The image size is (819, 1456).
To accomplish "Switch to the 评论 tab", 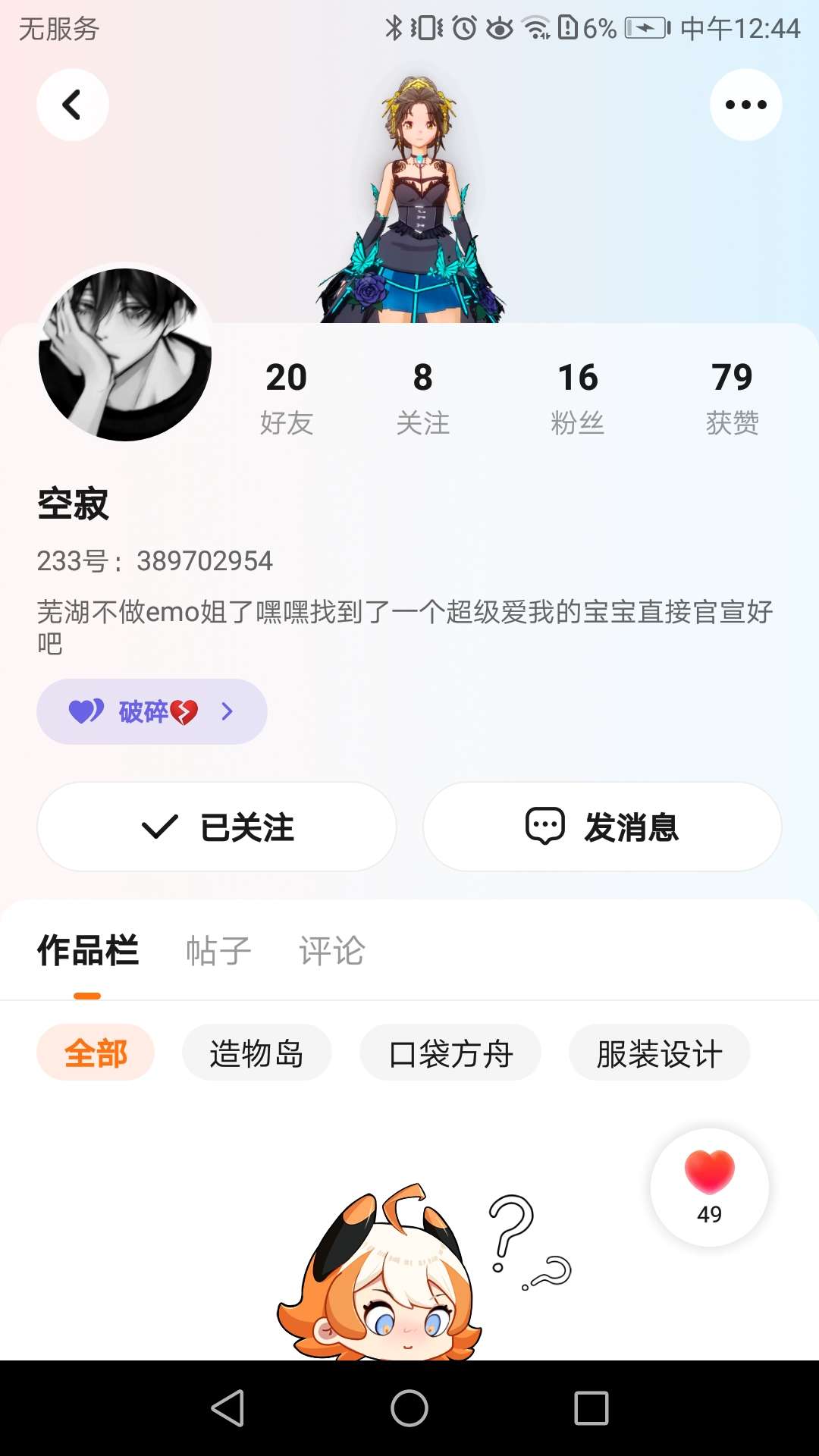I will coord(332,951).
